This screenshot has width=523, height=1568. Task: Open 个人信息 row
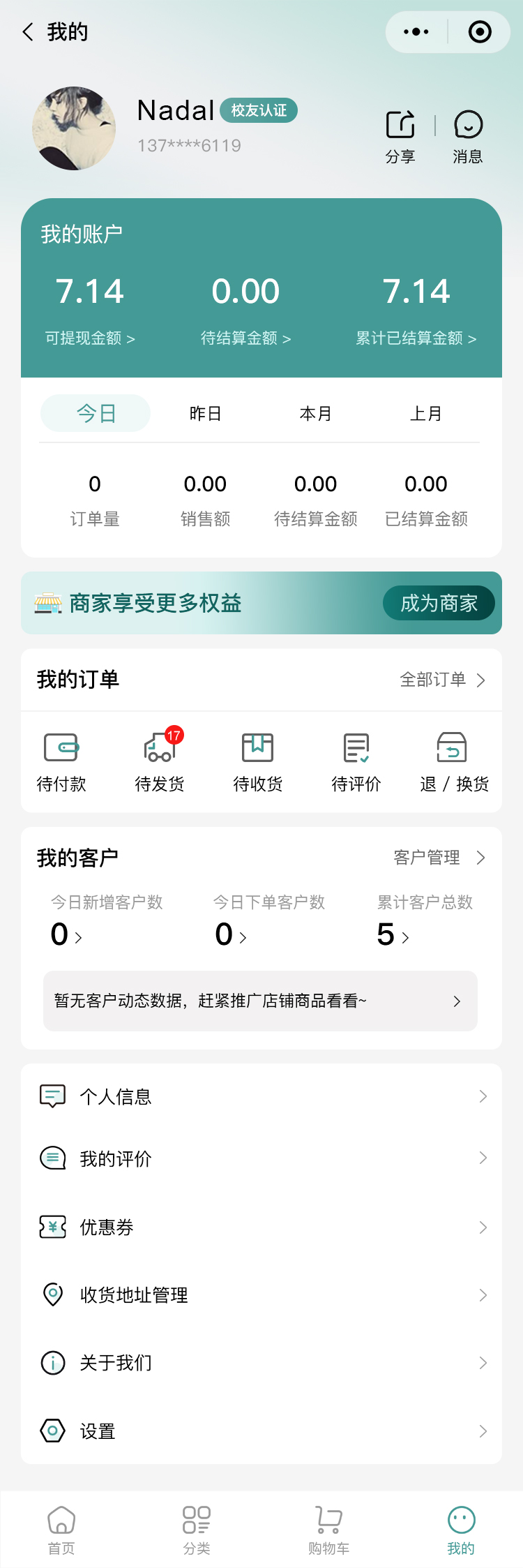point(261,1097)
